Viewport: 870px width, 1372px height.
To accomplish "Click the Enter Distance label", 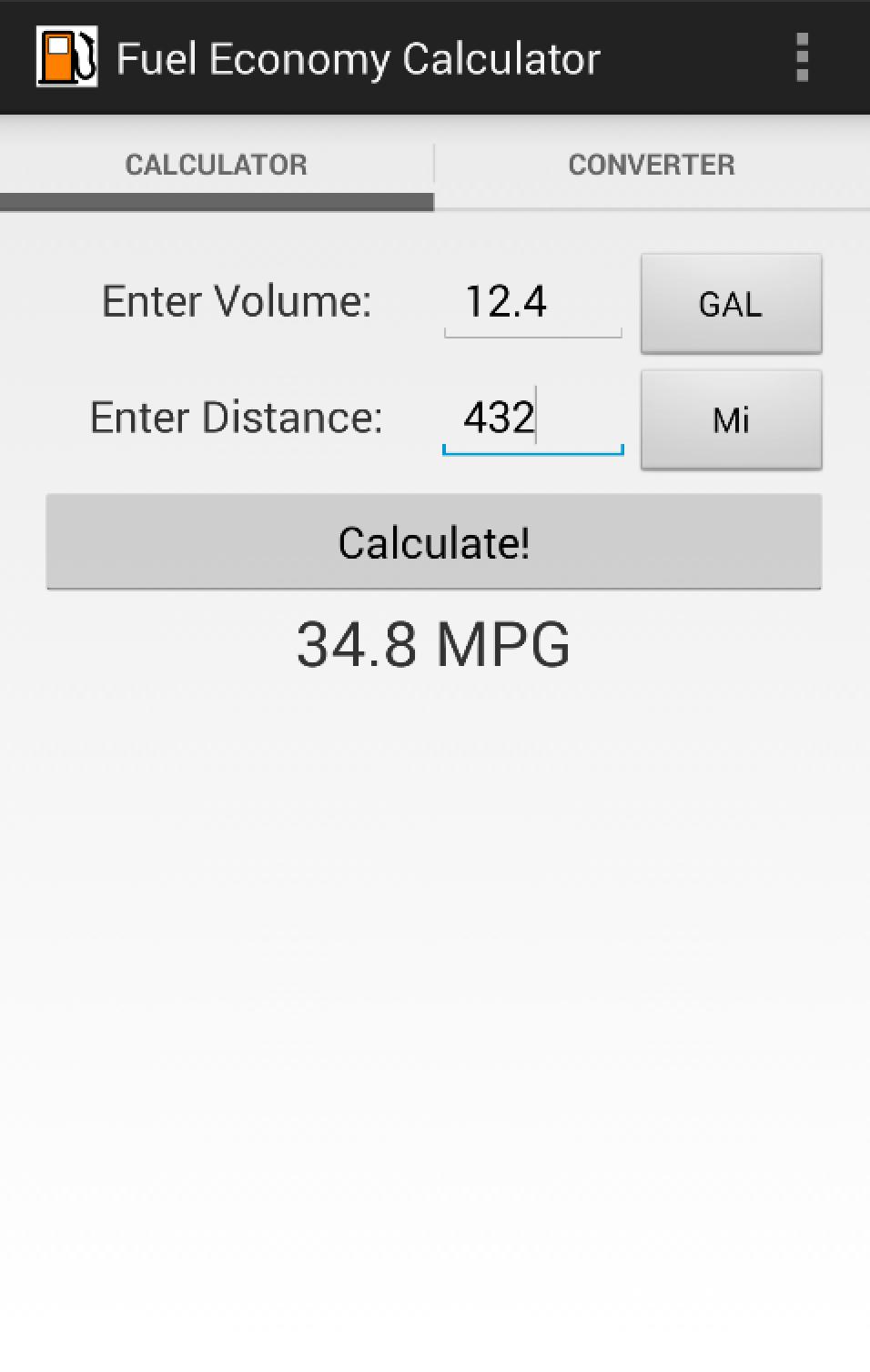I will [x=236, y=418].
